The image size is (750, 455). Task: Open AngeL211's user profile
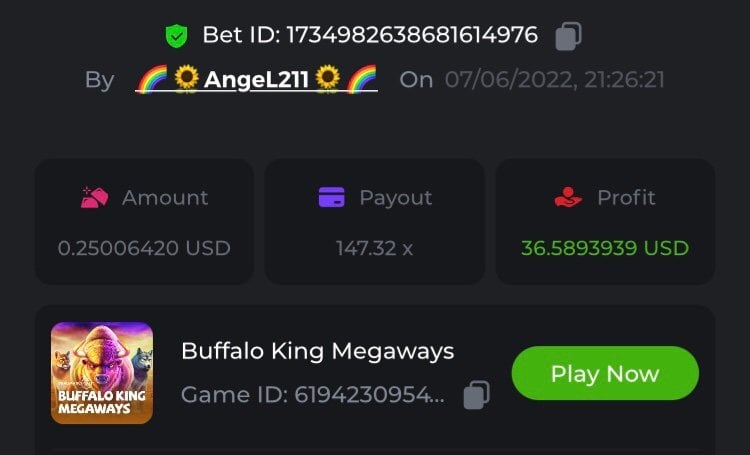point(256,79)
